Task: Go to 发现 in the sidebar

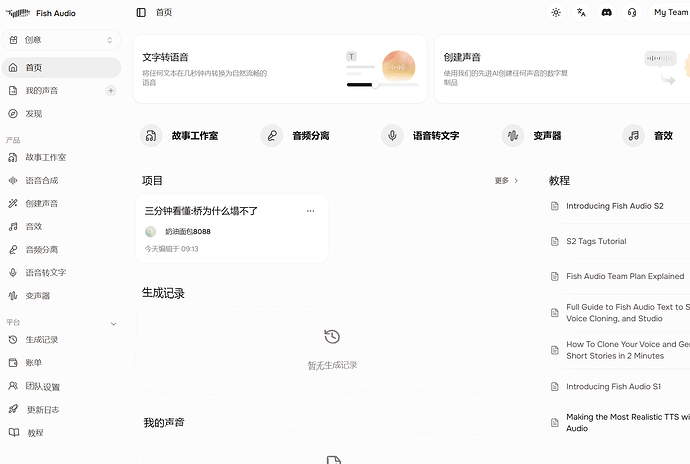Action: point(61,114)
